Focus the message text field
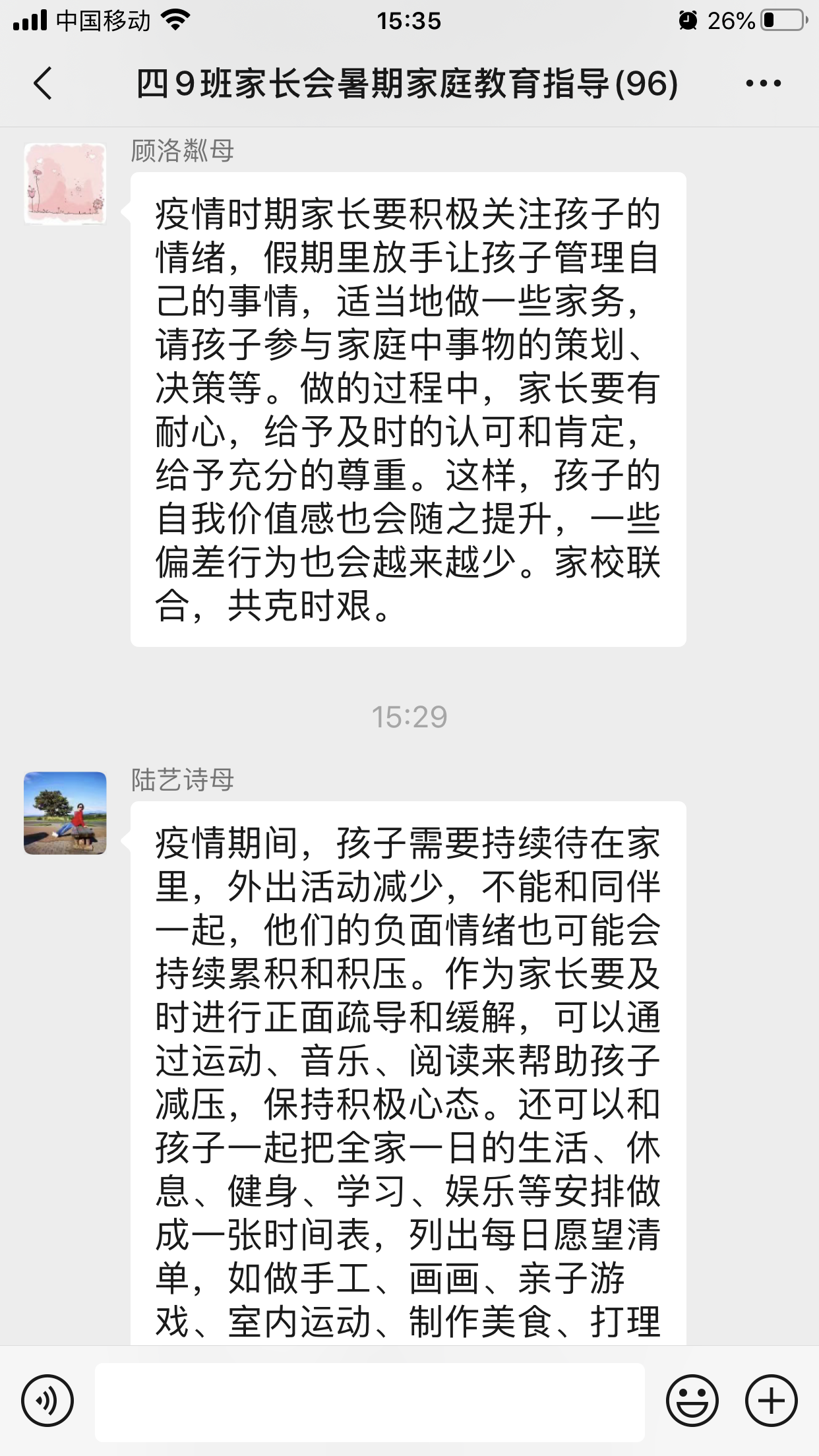Image resolution: width=819 pixels, height=1456 pixels. [x=369, y=1402]
